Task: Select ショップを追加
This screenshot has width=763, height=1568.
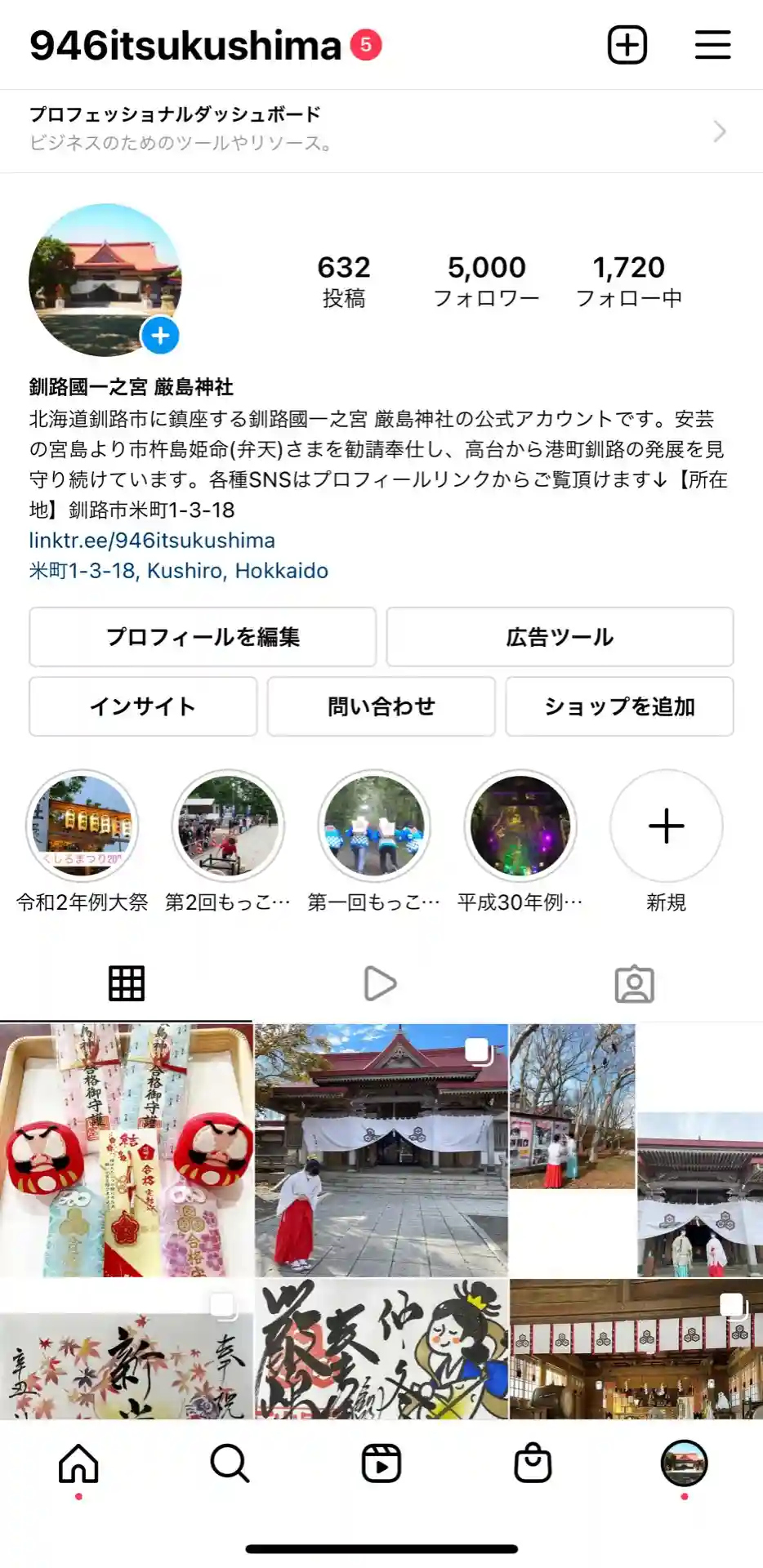Action: pyautogui.click(x=619, y=706)
